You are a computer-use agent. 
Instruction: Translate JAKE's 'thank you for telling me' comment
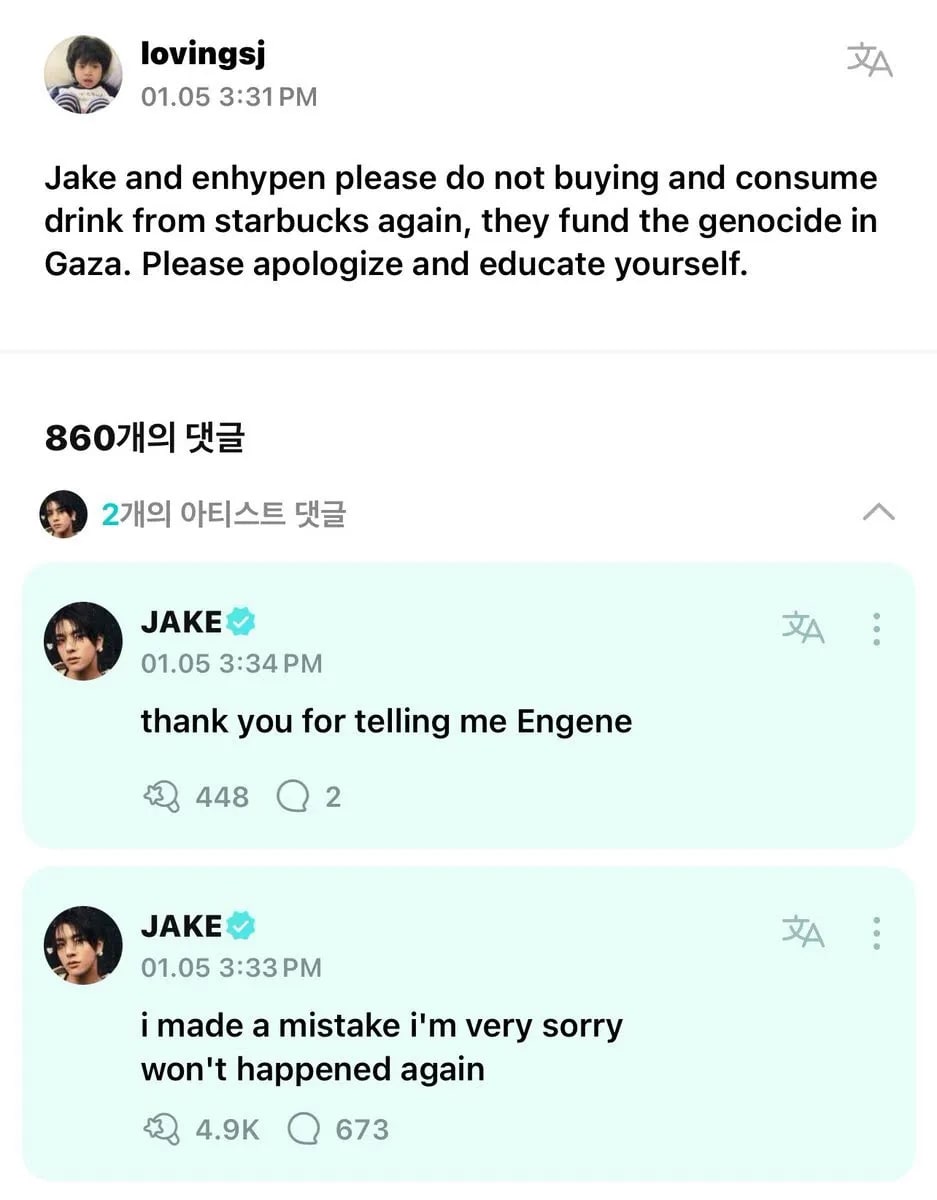803,629
